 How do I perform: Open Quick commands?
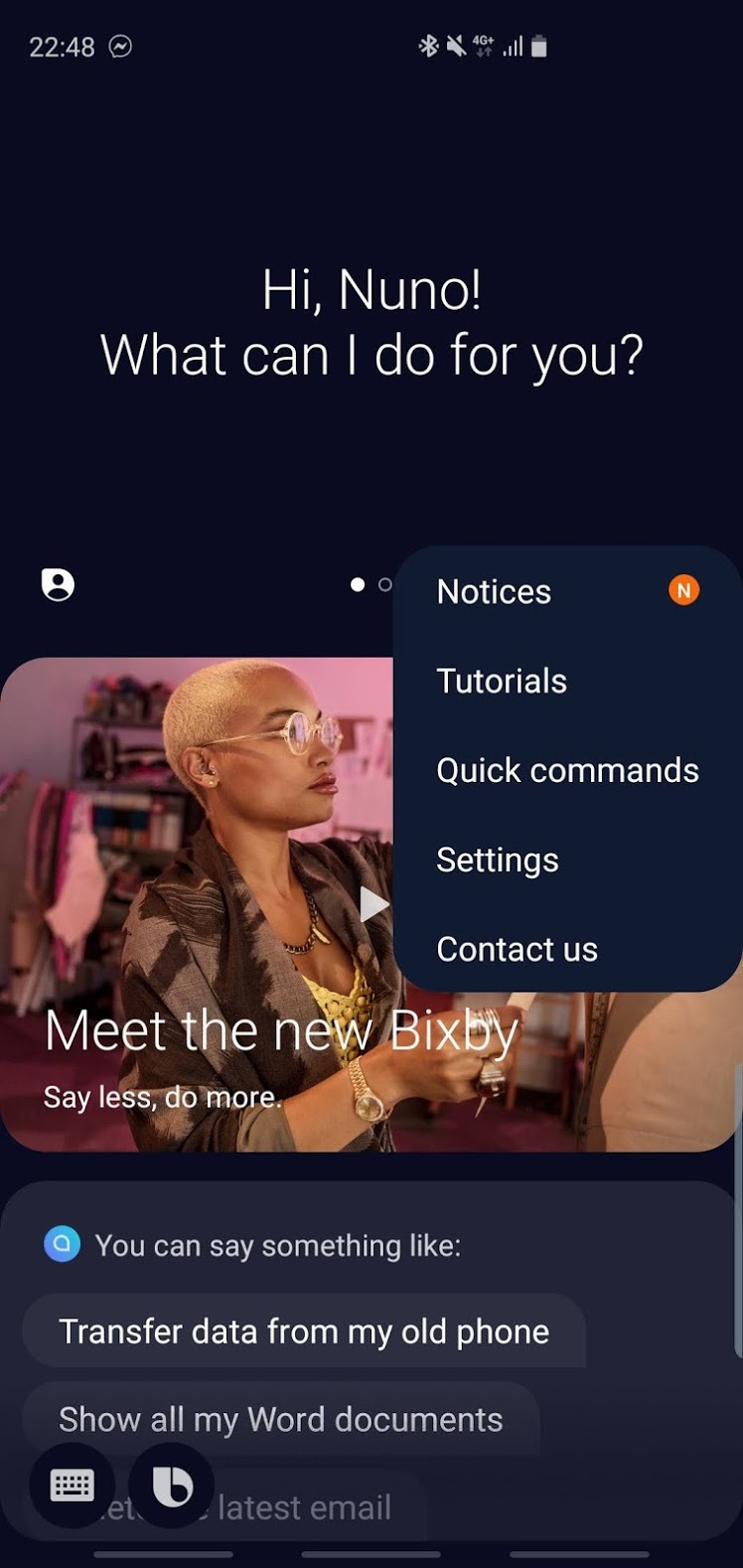[x=567, y=770]
